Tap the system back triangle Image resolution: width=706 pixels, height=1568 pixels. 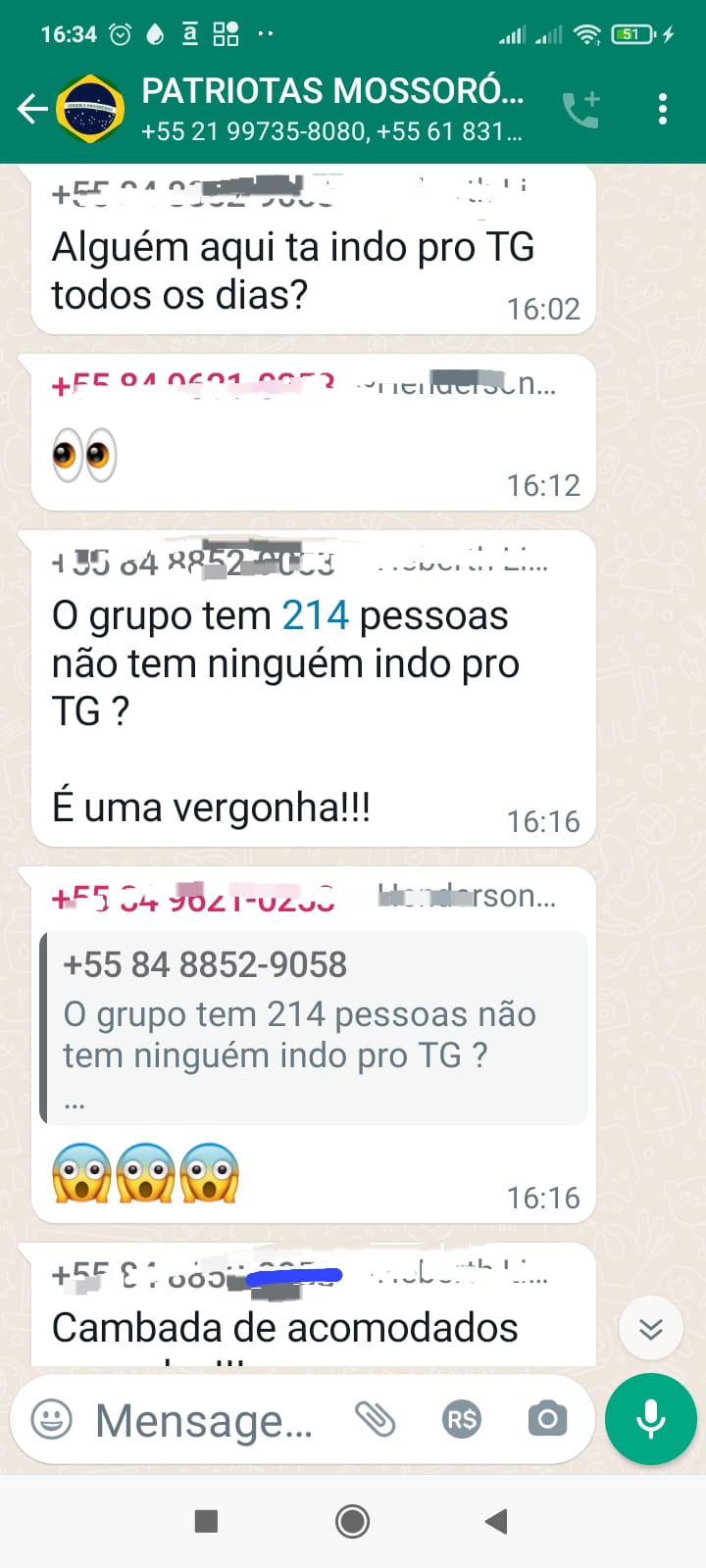pyautogui.click(x=496, y=1521)
